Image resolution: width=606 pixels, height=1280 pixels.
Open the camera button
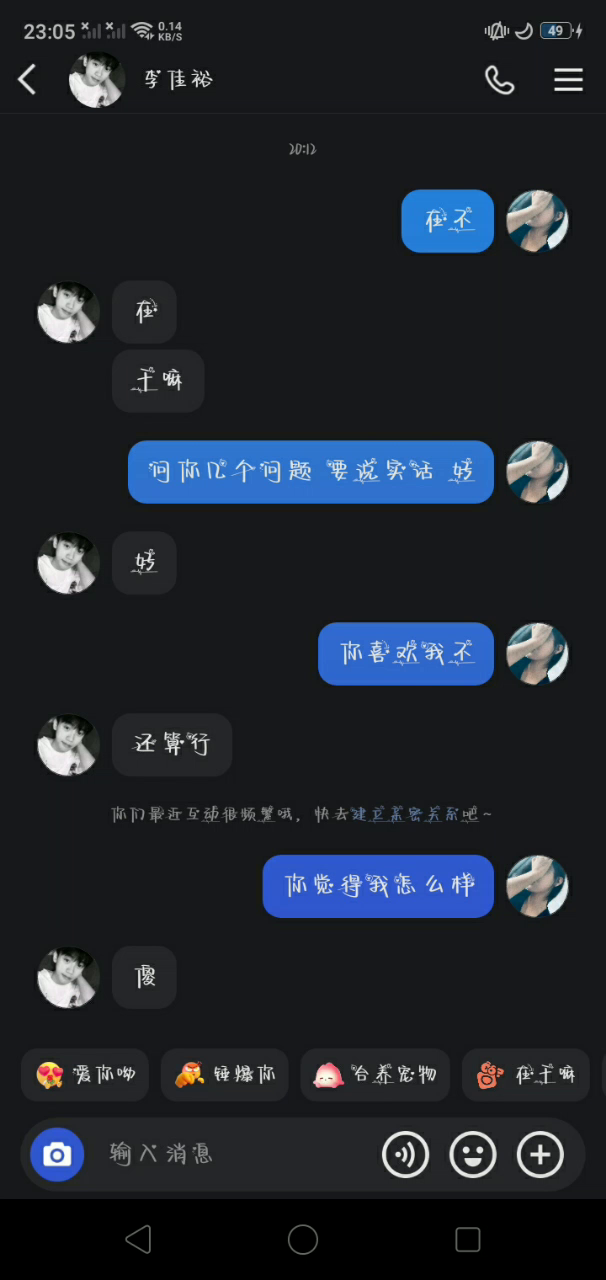pos(57,1155)
